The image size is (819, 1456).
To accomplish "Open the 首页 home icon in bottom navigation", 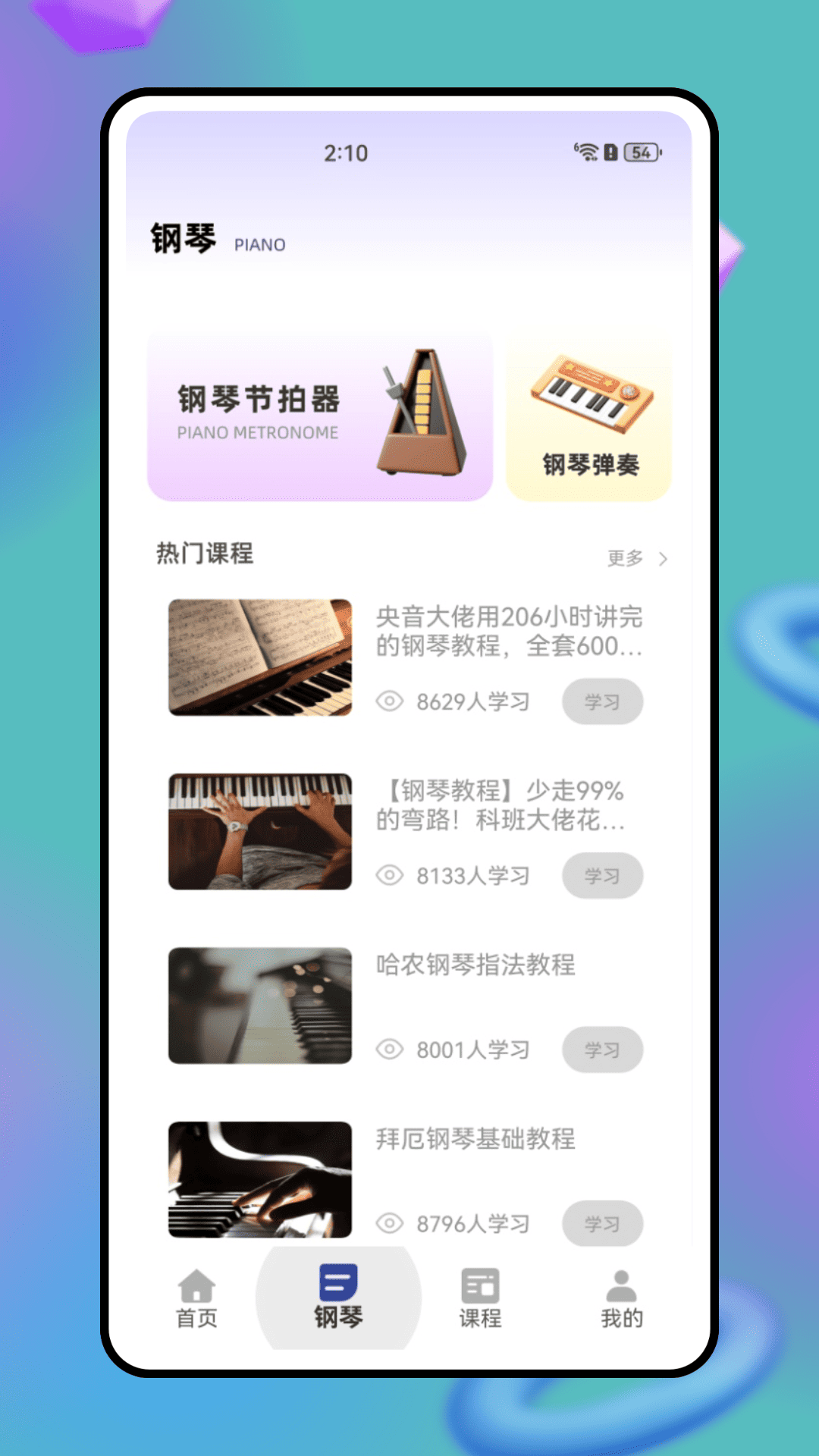I will 196,1285.
